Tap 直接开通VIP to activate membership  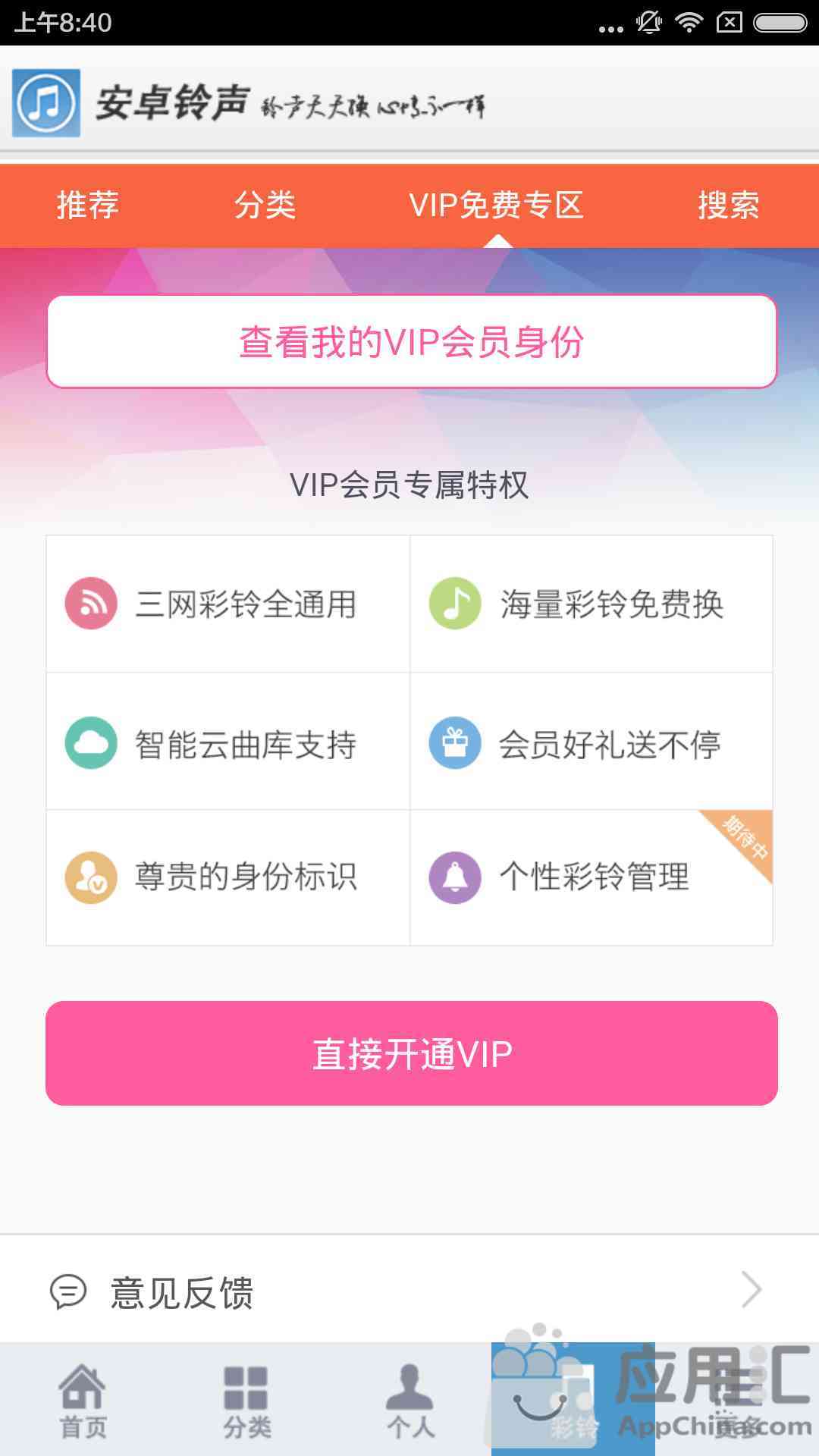411,1053
